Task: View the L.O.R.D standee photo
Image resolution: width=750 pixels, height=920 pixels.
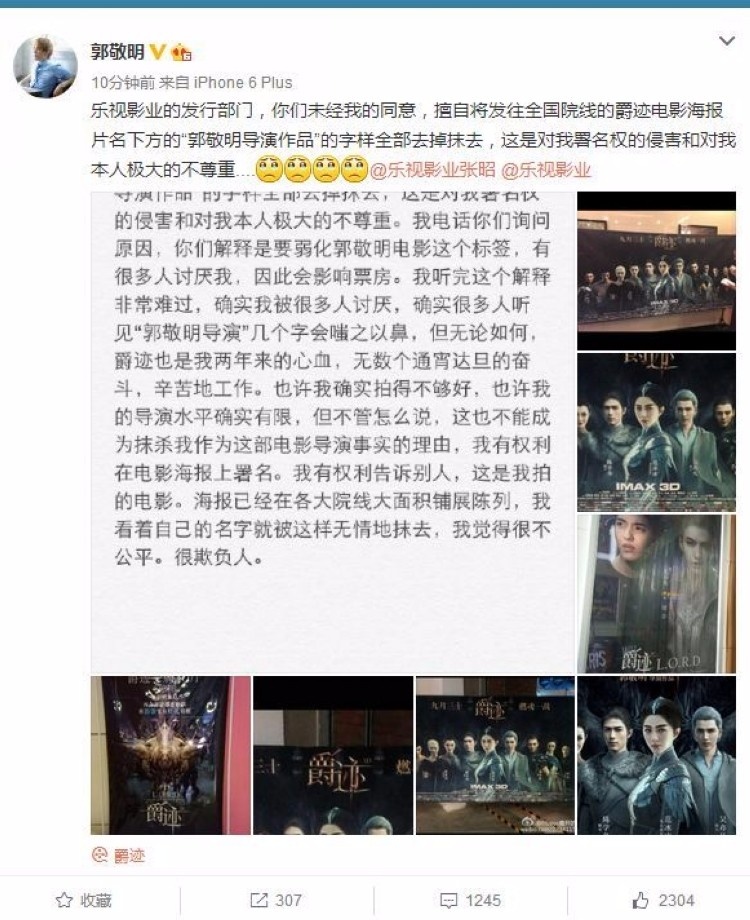Action: (x=656, y=592)
